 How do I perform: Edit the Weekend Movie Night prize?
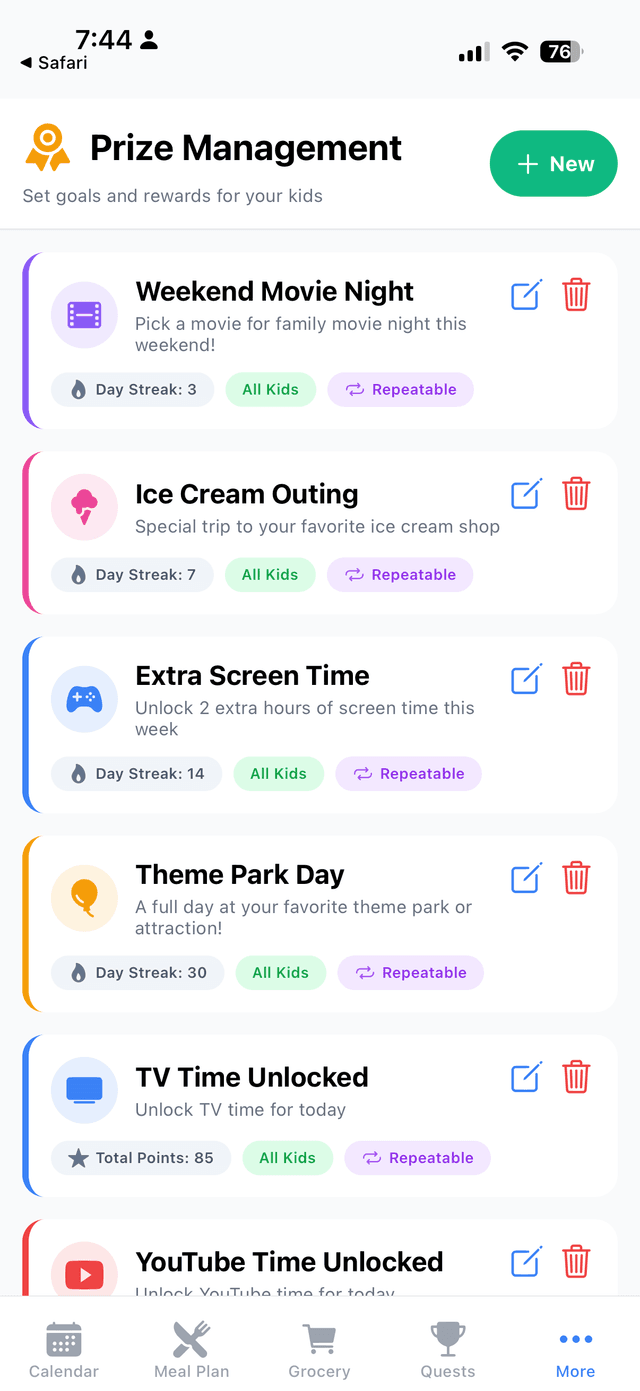point(526,295)
